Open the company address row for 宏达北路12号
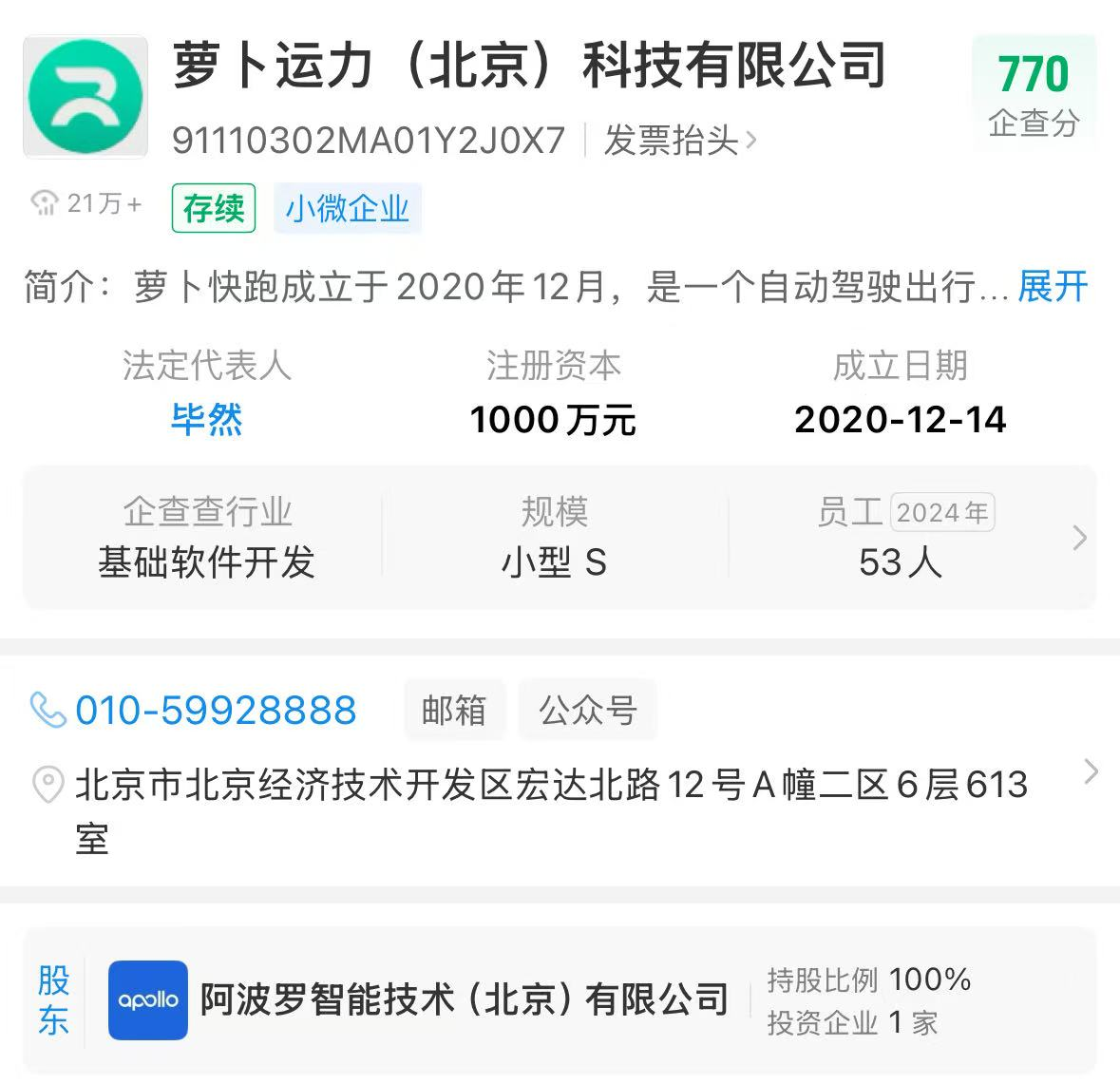This screenshot has height=1084, width=1120. pos(551,786)
